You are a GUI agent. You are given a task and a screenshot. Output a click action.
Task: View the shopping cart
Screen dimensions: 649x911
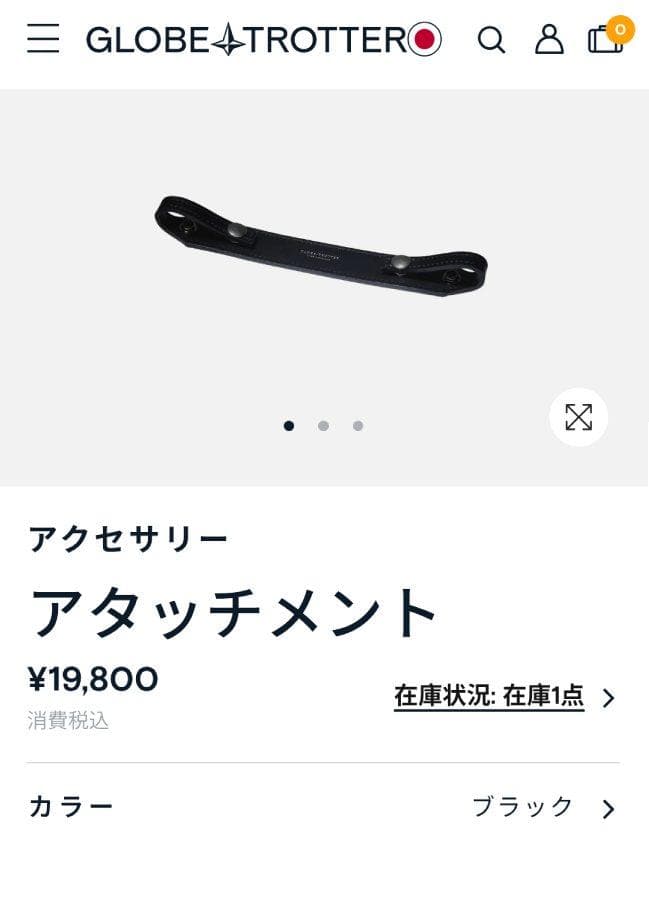click(605, 39)
